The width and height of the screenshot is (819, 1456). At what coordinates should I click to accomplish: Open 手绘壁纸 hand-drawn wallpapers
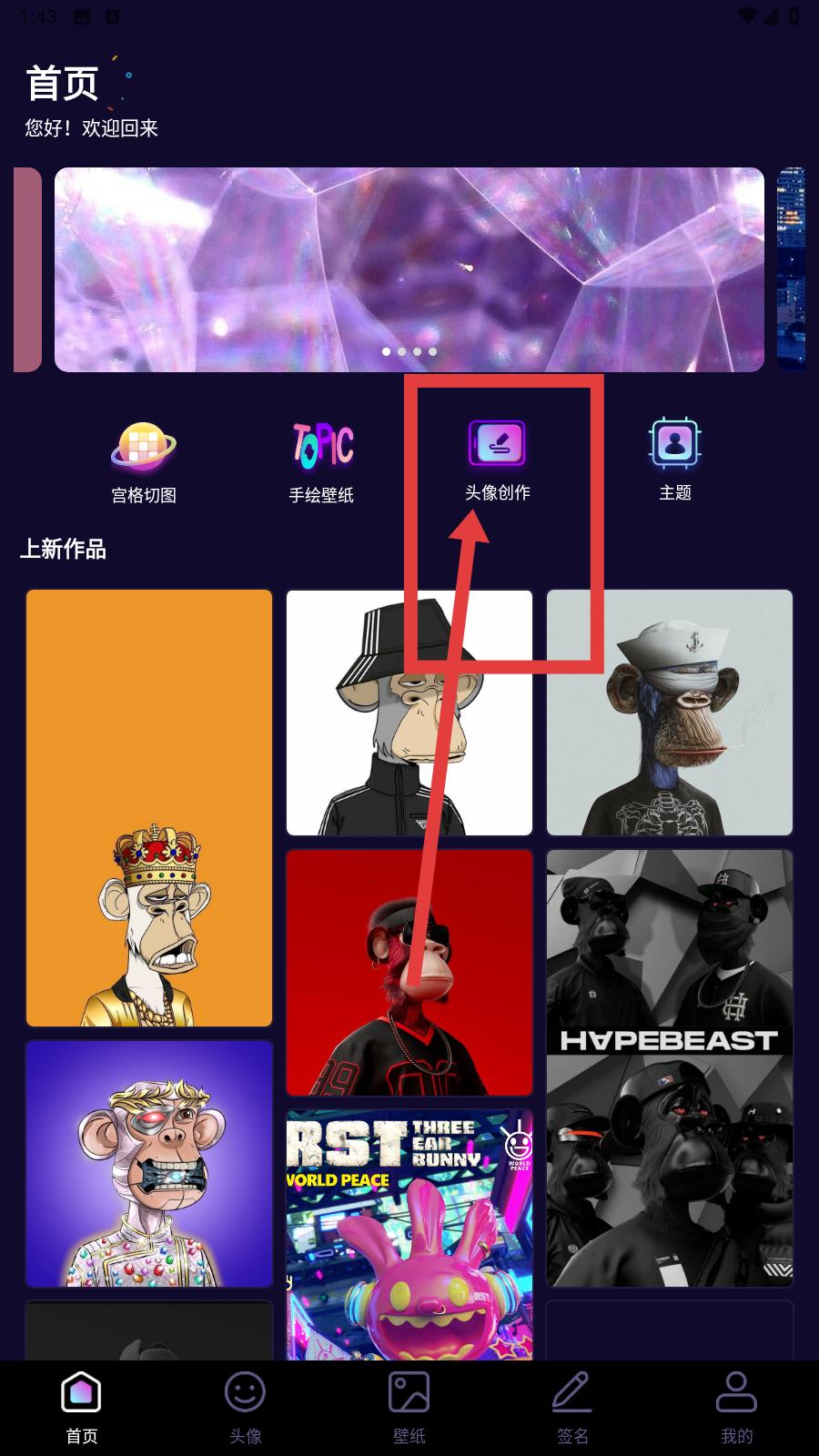[x=321, y=462]
